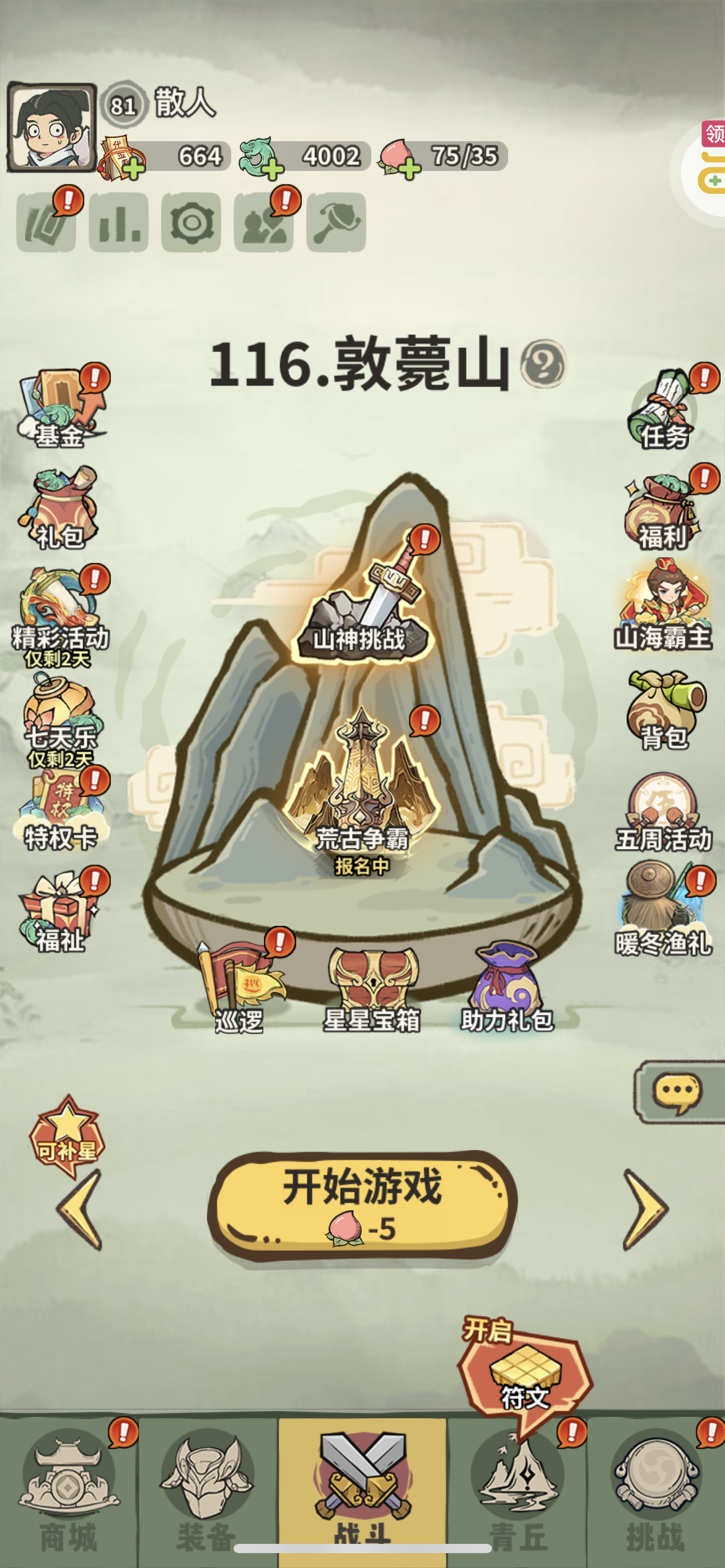Tap 开始游戏 to start the game
This screenshot has height=1568, width=725.
362,1204
